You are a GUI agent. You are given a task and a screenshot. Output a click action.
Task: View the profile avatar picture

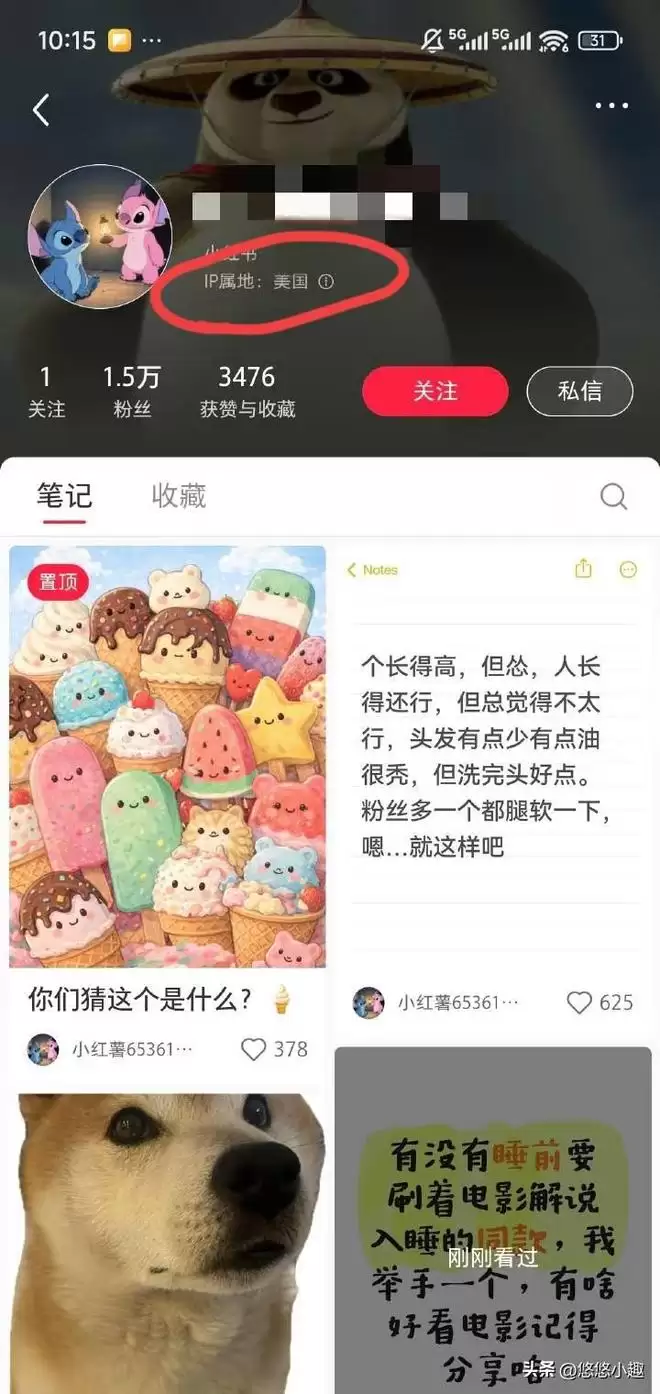pos(100,236)
